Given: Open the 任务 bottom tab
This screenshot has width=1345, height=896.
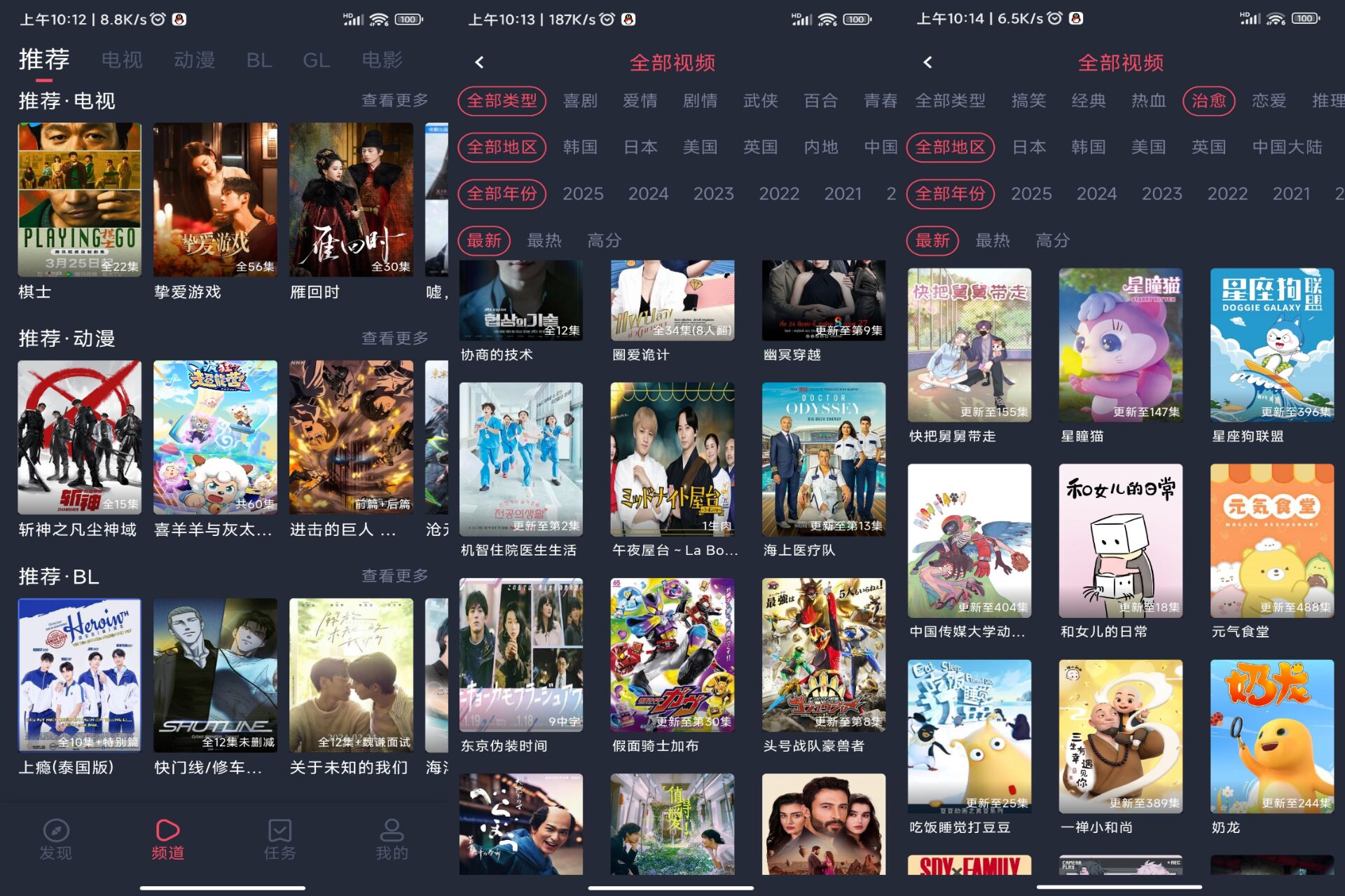Looking at the screenshot, I should coord(280,839).
